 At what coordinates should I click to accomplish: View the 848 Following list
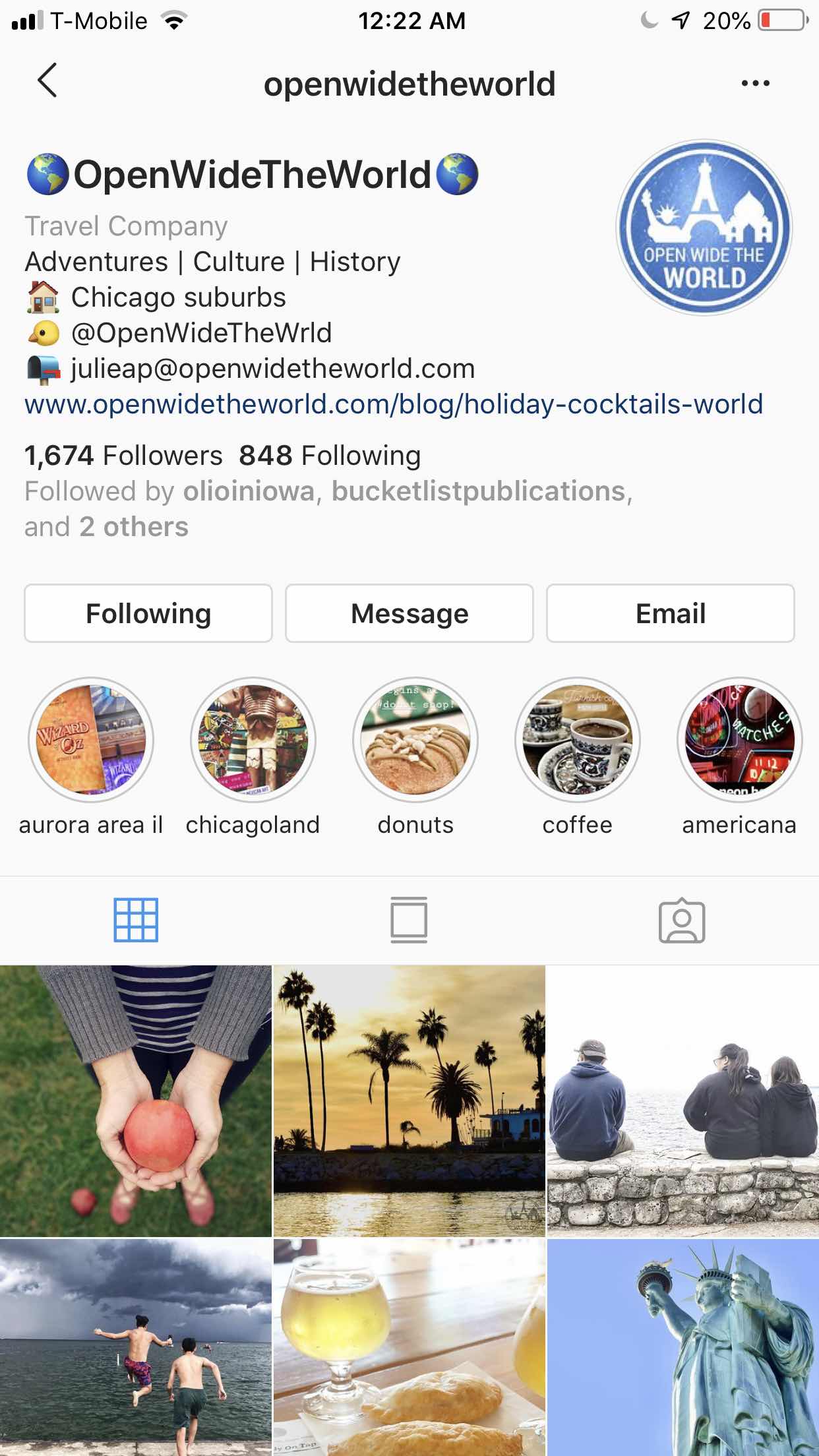click(x=330, y=456)
